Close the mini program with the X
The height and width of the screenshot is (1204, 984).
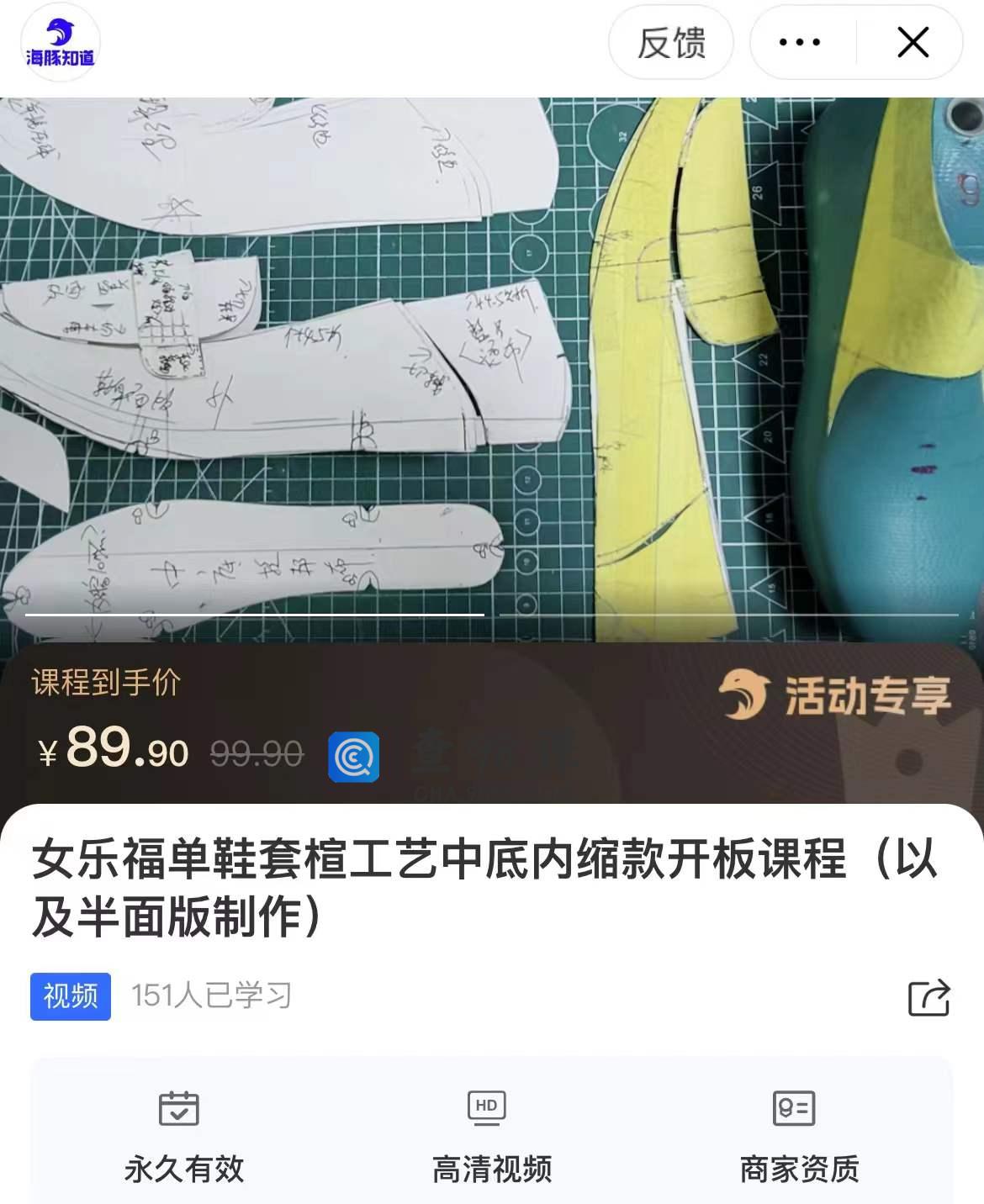pos(913,43)
